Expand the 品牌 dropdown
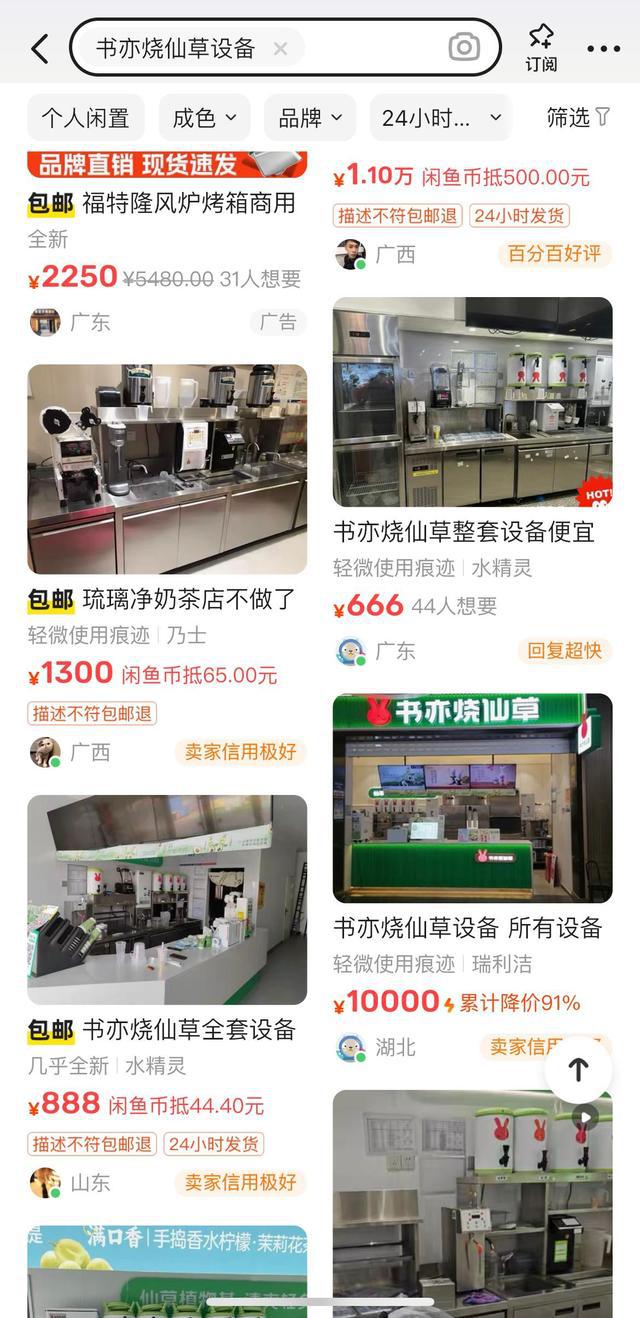 (309, 118)
